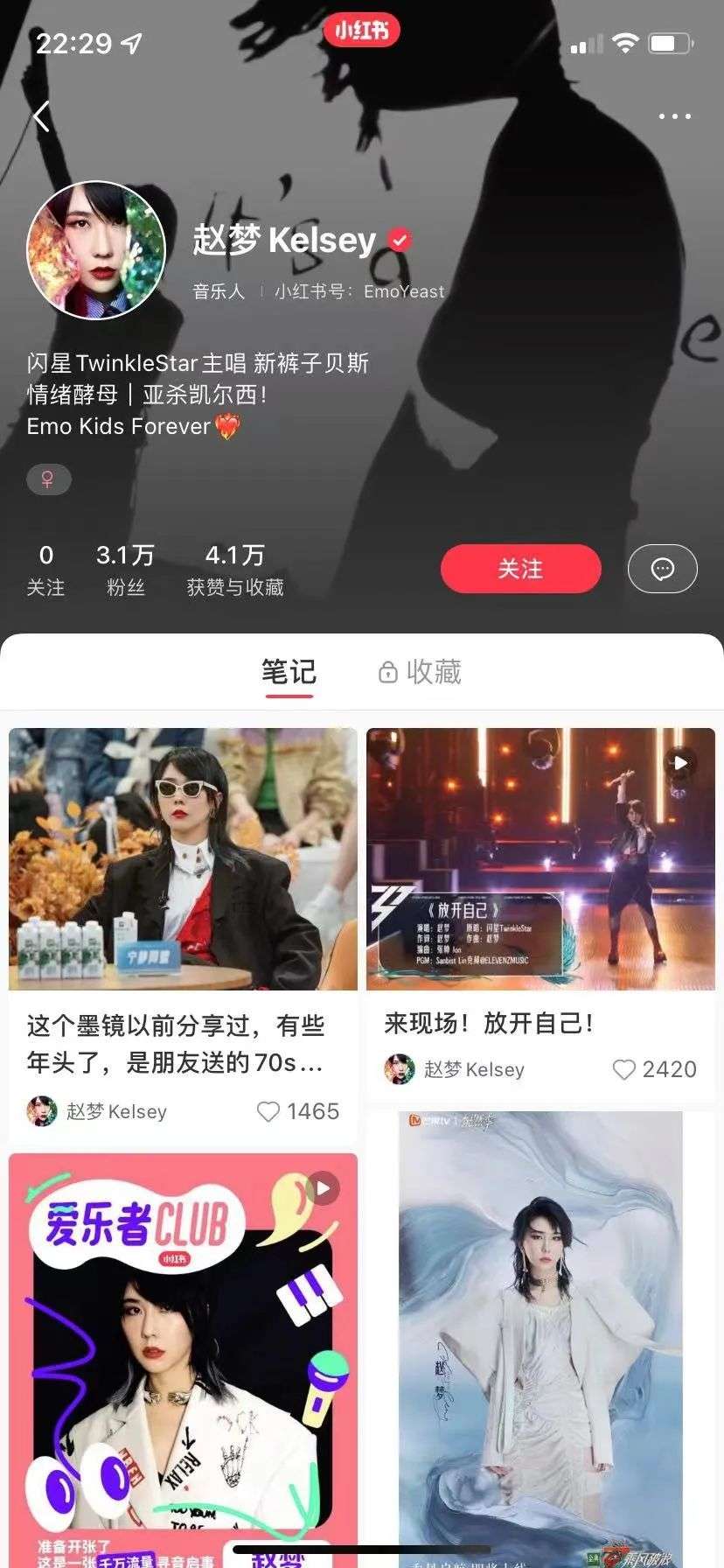Show the 获赞与收藏 likes details
The image size is (724, 1568).
pos(235,570)
